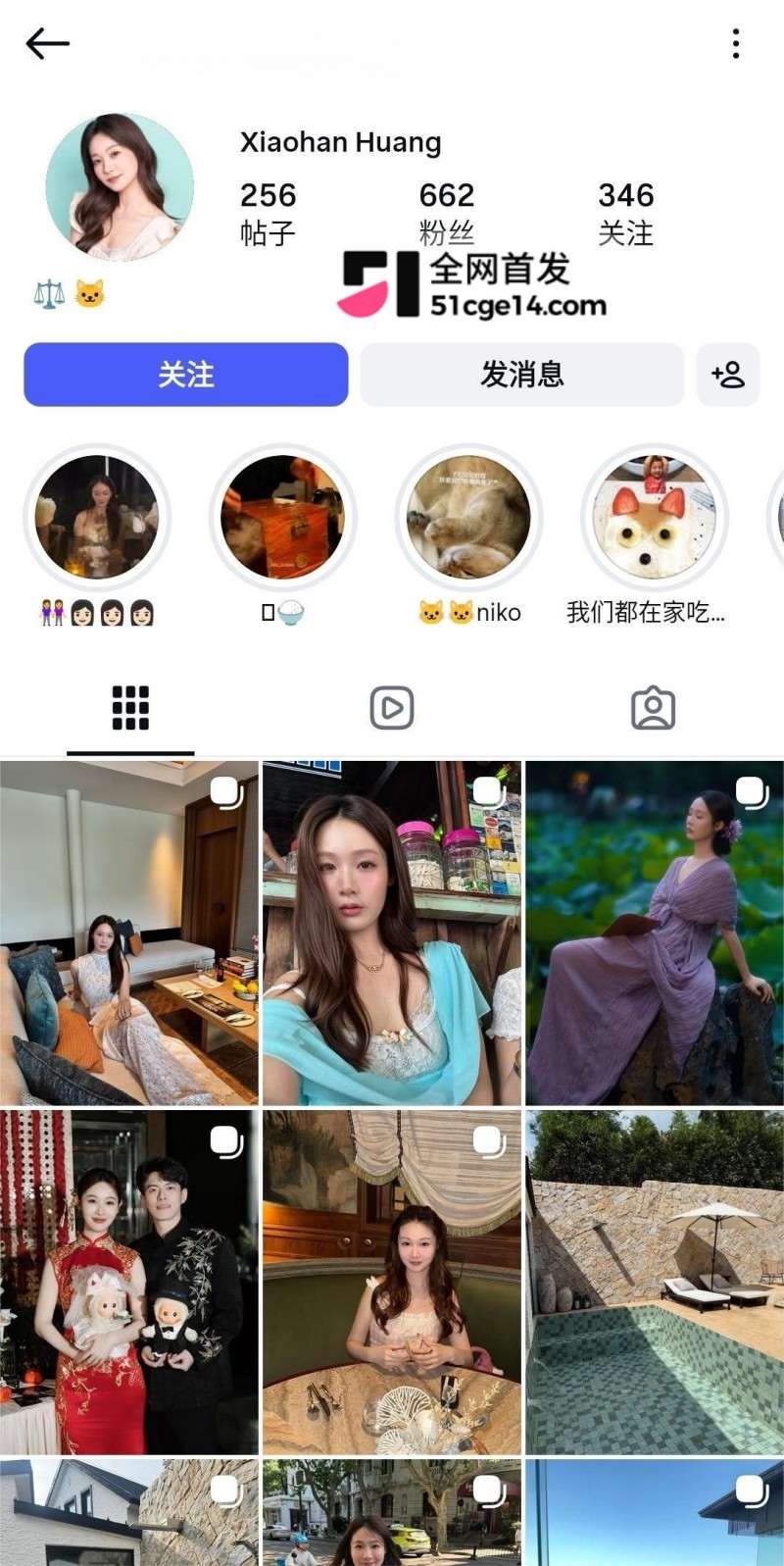Switch to the tagged photos tab
The width and height of the screenshot is (784, 1566).
click(x=654, y=708)
